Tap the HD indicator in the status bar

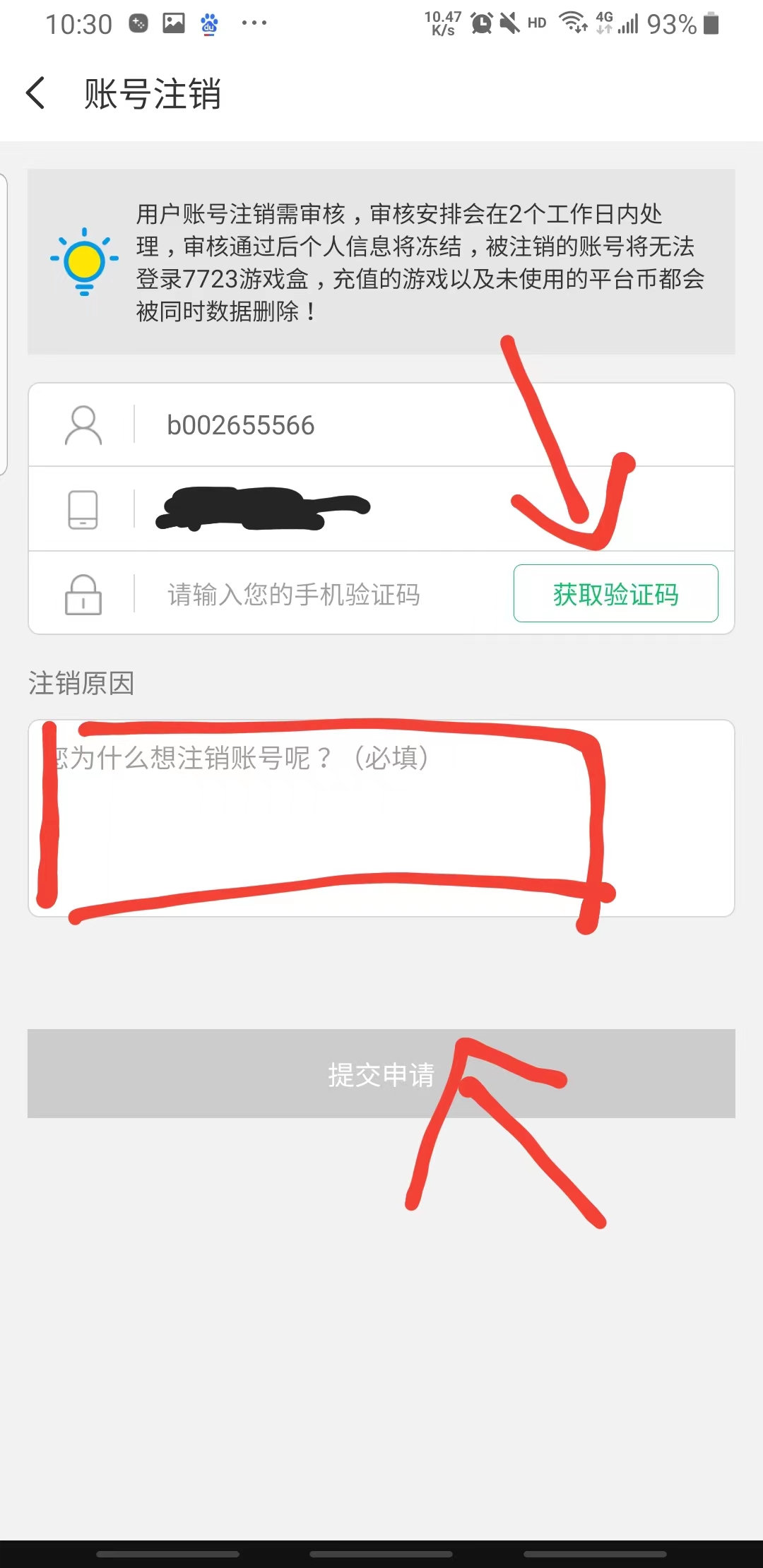(537, 23)
